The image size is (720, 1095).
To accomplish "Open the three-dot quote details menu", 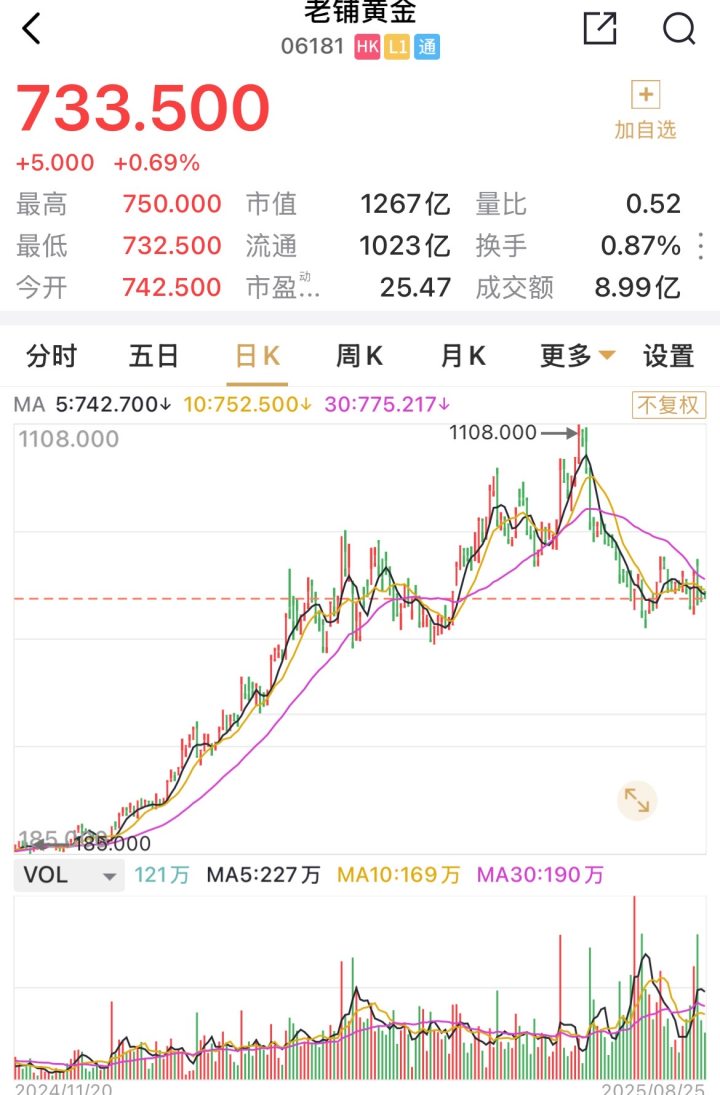I will point(701,246).
